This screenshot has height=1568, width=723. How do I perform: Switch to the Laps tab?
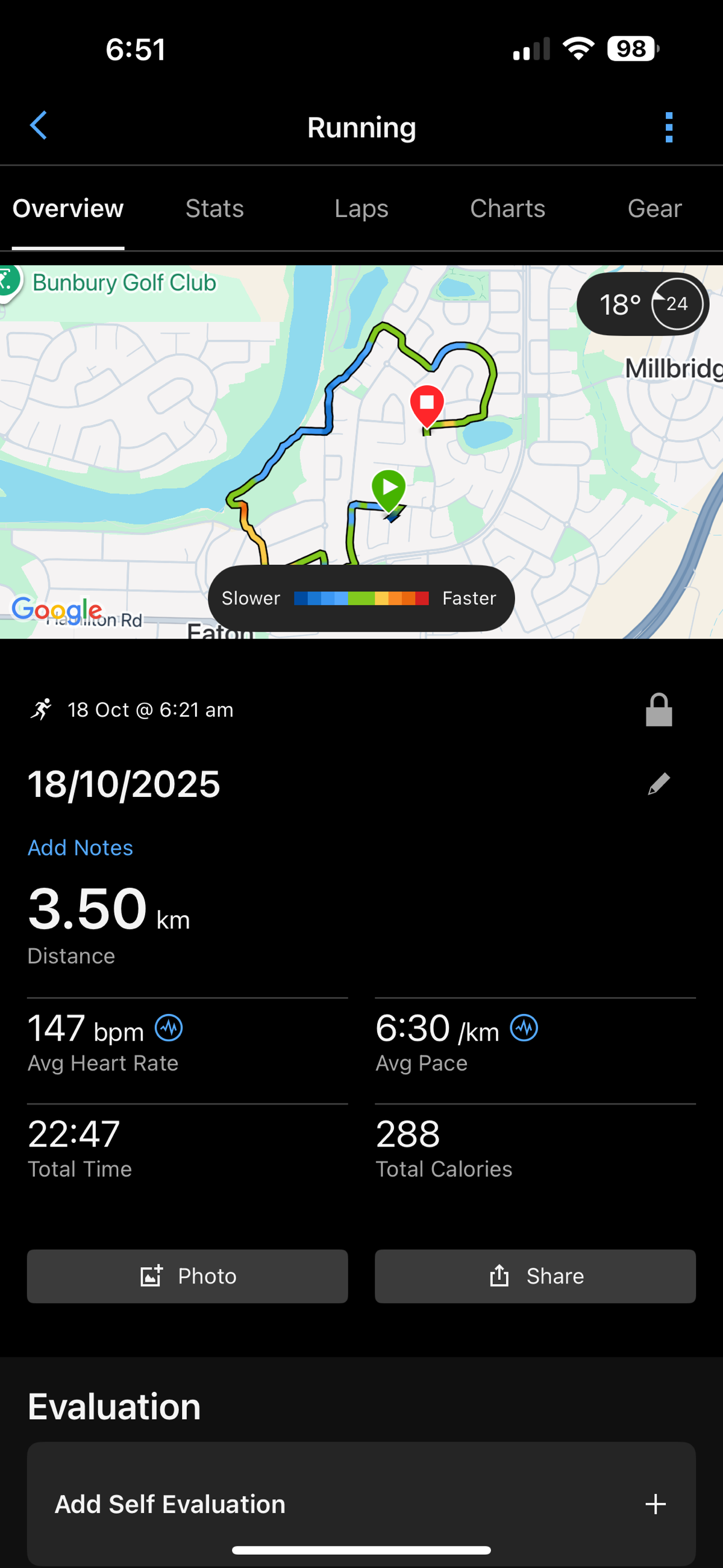coord(361,209)
